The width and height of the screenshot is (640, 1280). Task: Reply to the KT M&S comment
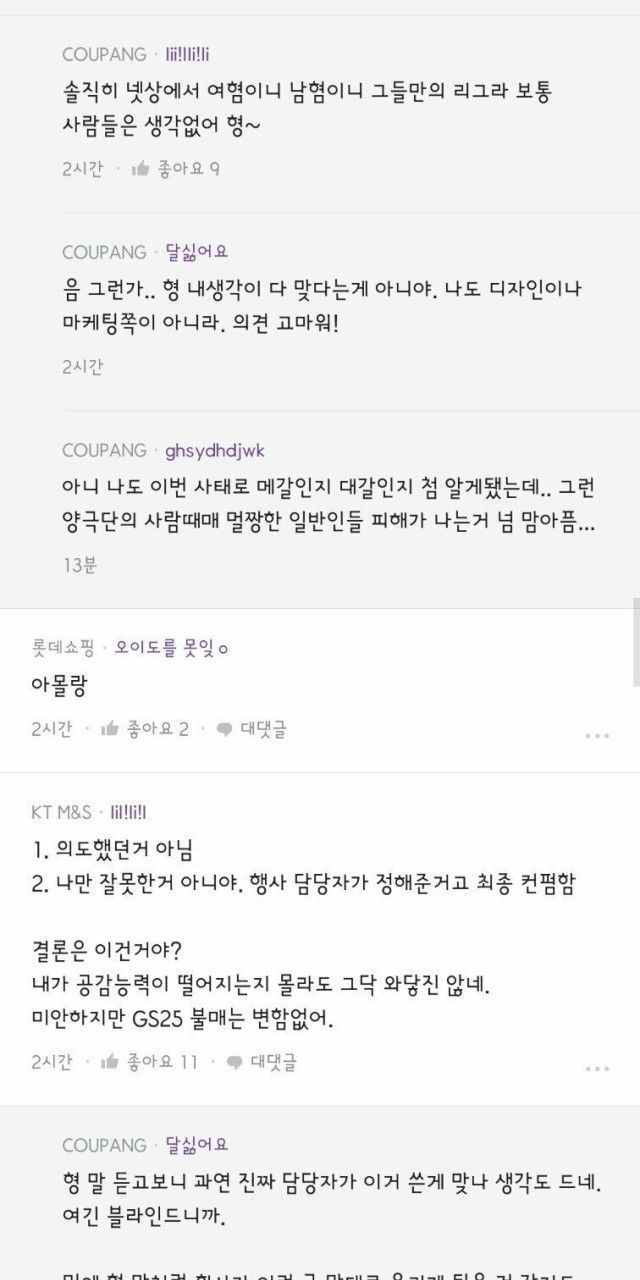tap(261, 1061)
